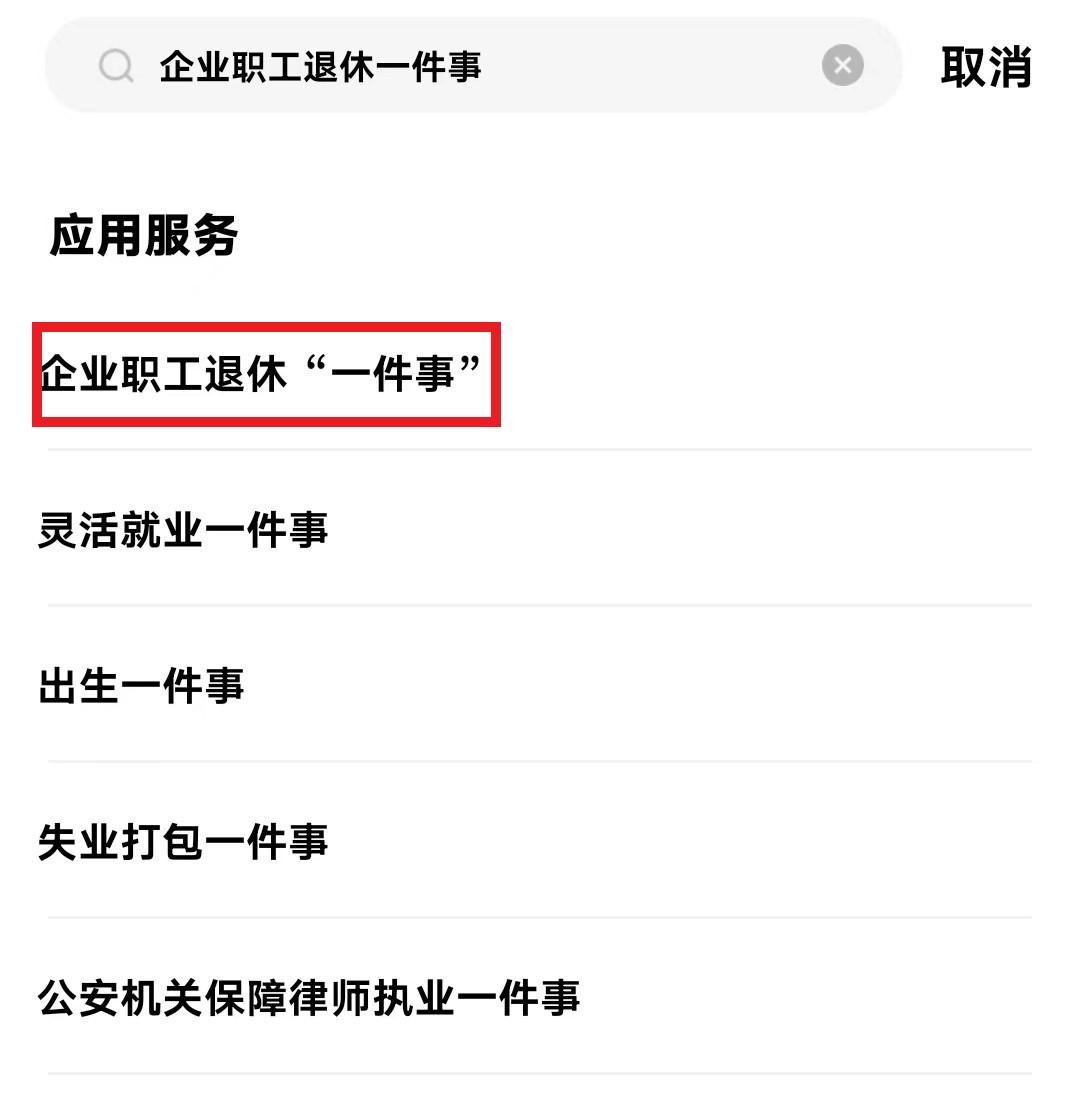Open 失业打包一件事 result
This screenshot has width=1066, height=1112.
pyautogui.click(x=183, y=842)
